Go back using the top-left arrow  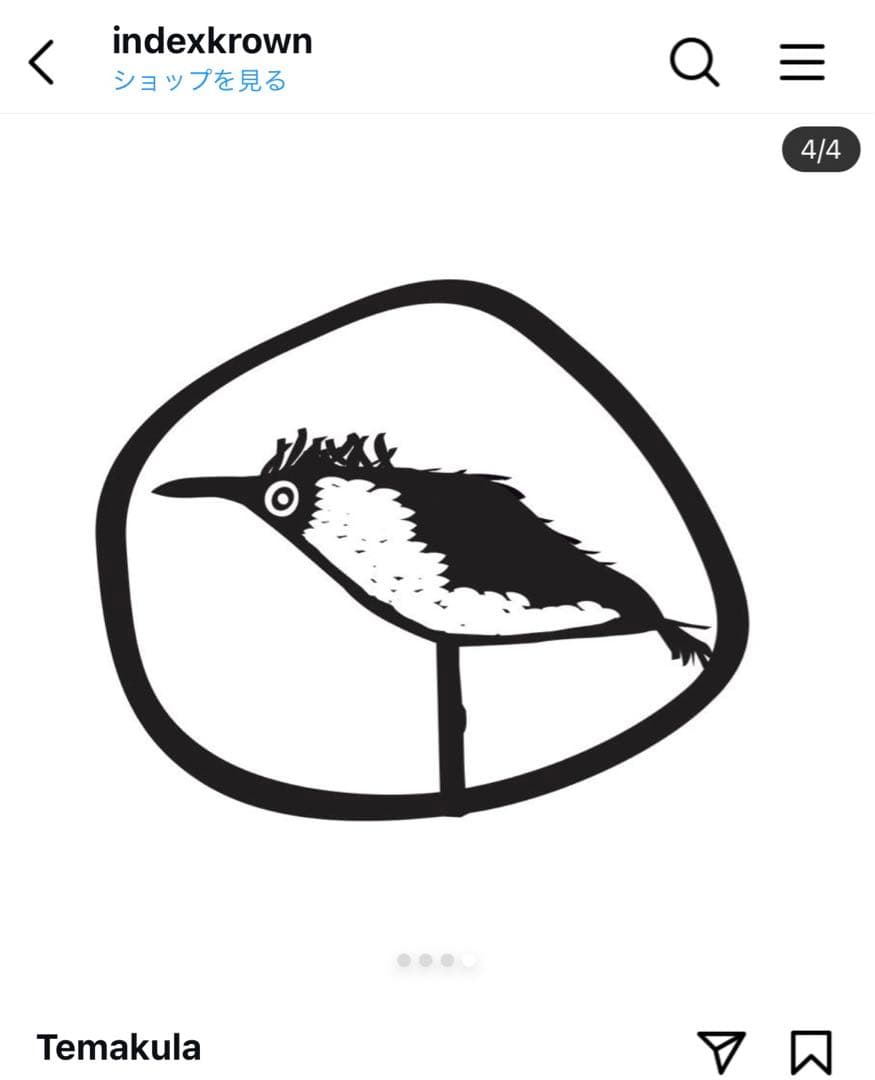pyautogui.click(x=41, y=62)
